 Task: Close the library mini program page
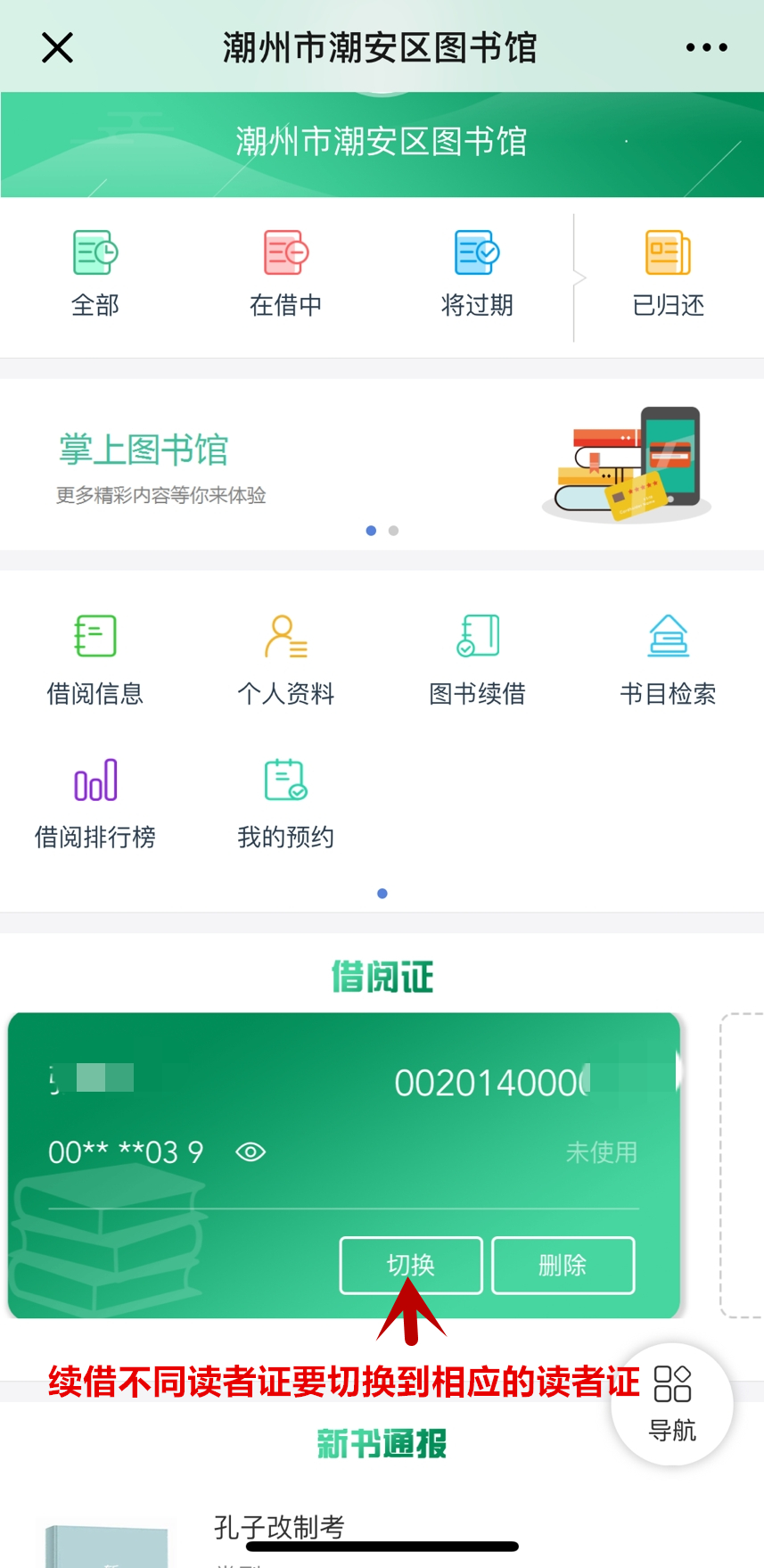pyautogui.click(x=57, y=48)
